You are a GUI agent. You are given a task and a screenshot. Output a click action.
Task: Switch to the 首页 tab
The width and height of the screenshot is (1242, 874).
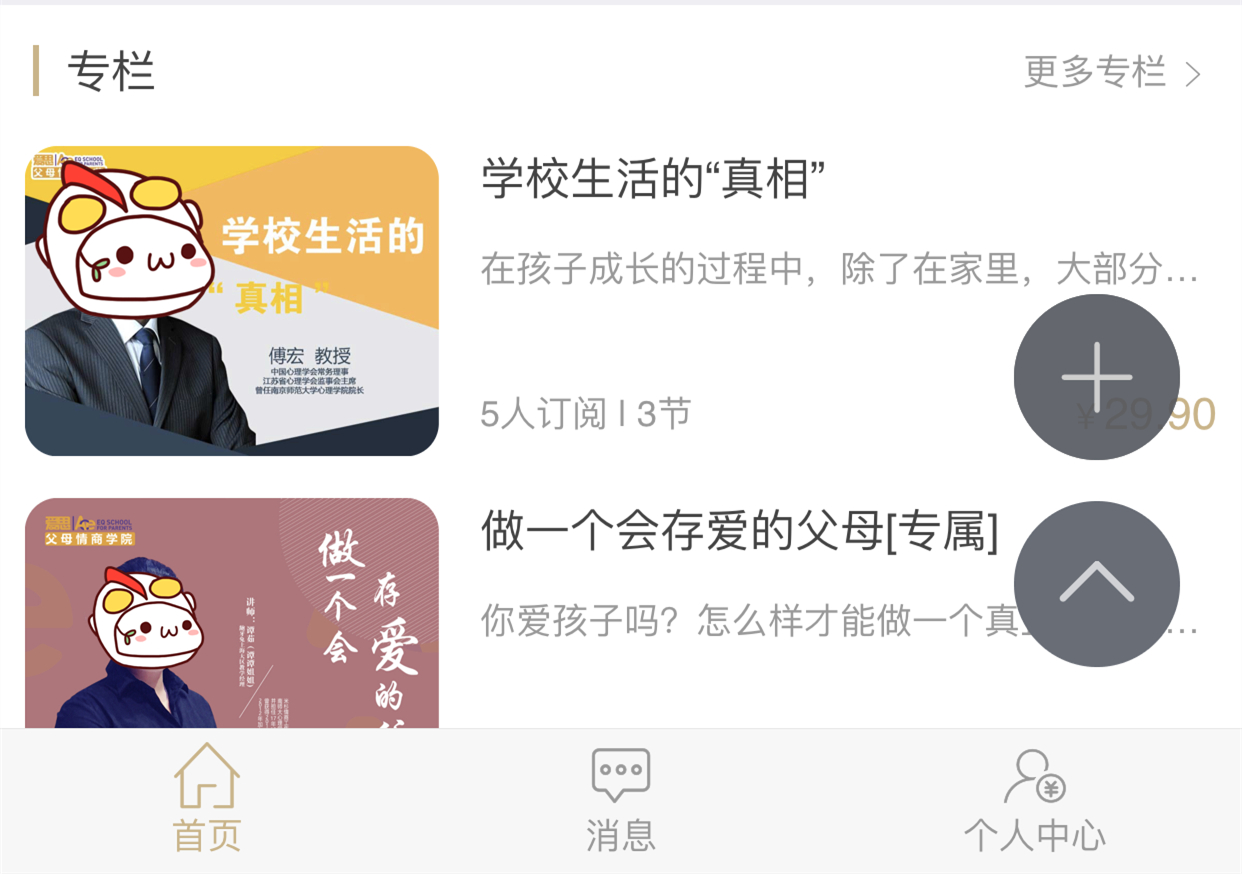click(x=207, y=800)
